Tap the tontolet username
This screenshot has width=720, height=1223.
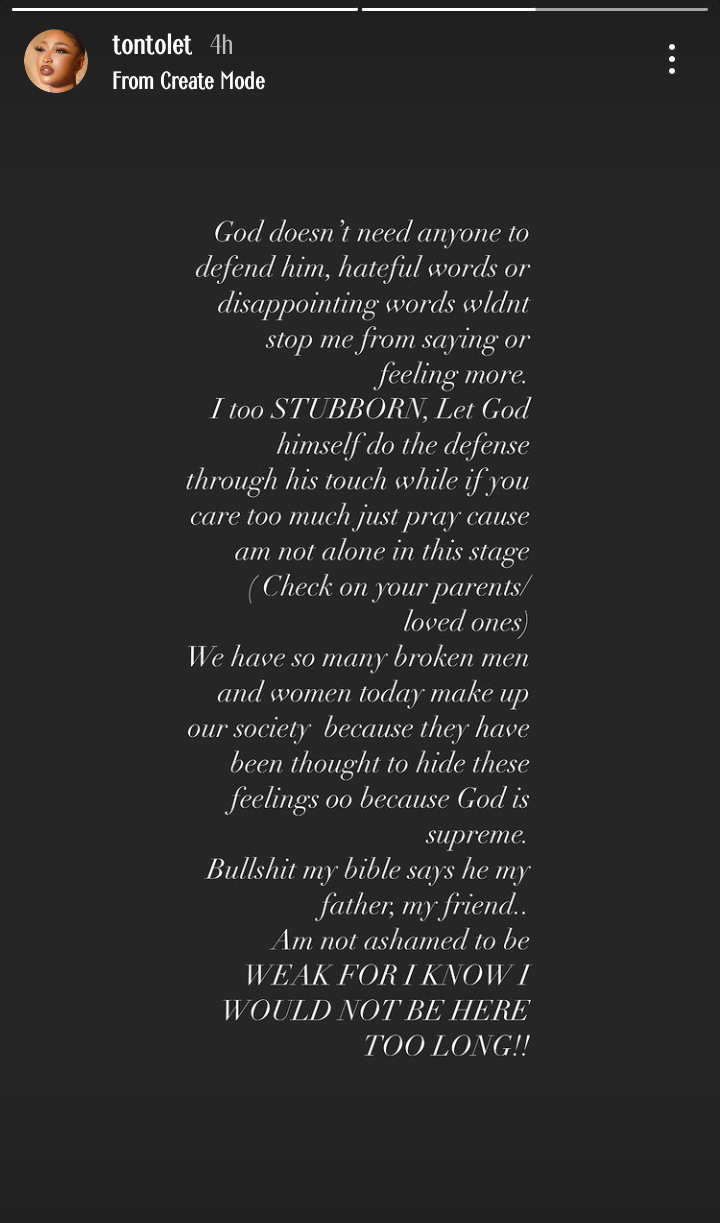click(x=152, y=45)
